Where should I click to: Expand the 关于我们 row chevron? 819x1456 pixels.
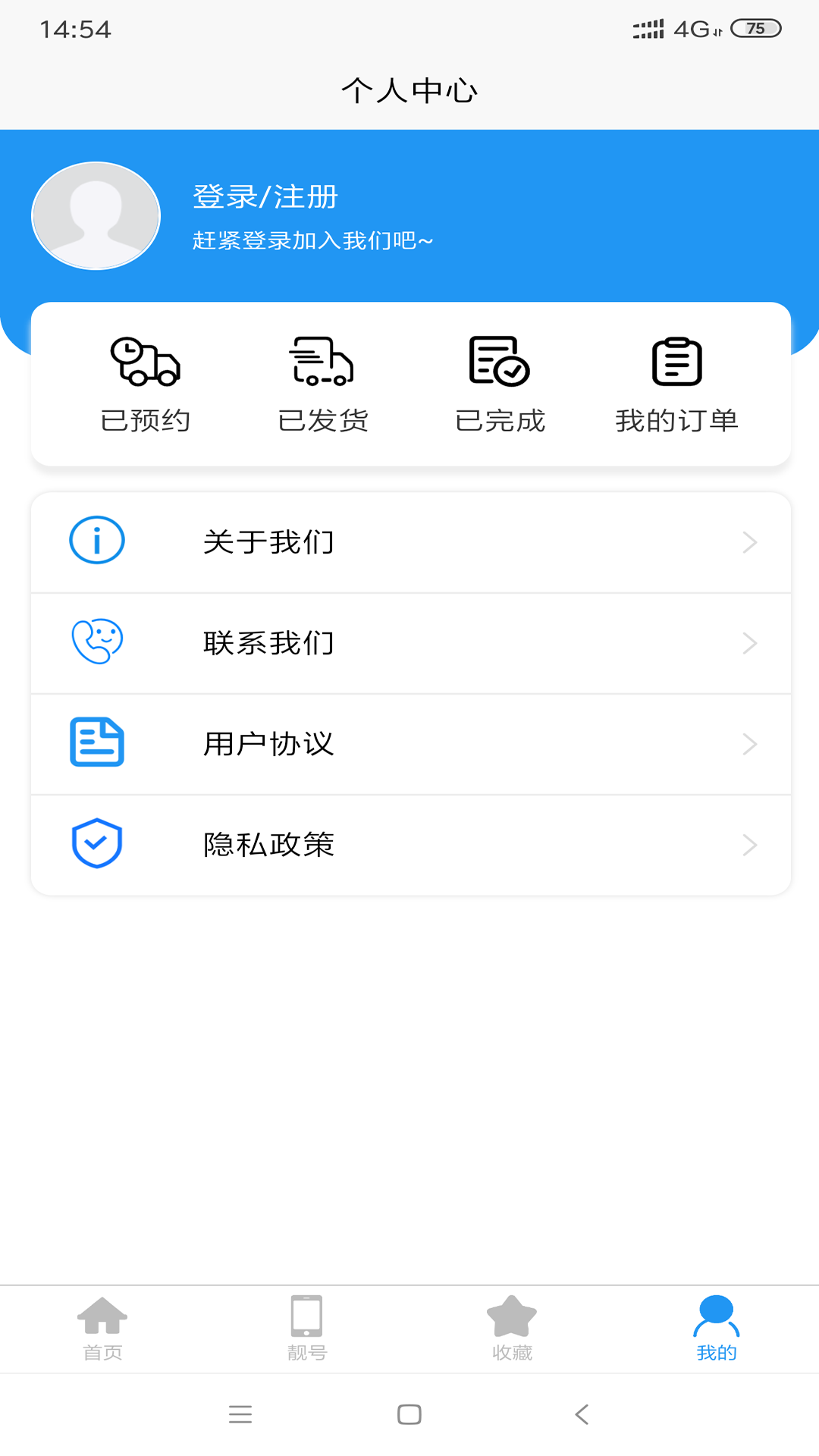click(750, 541)
